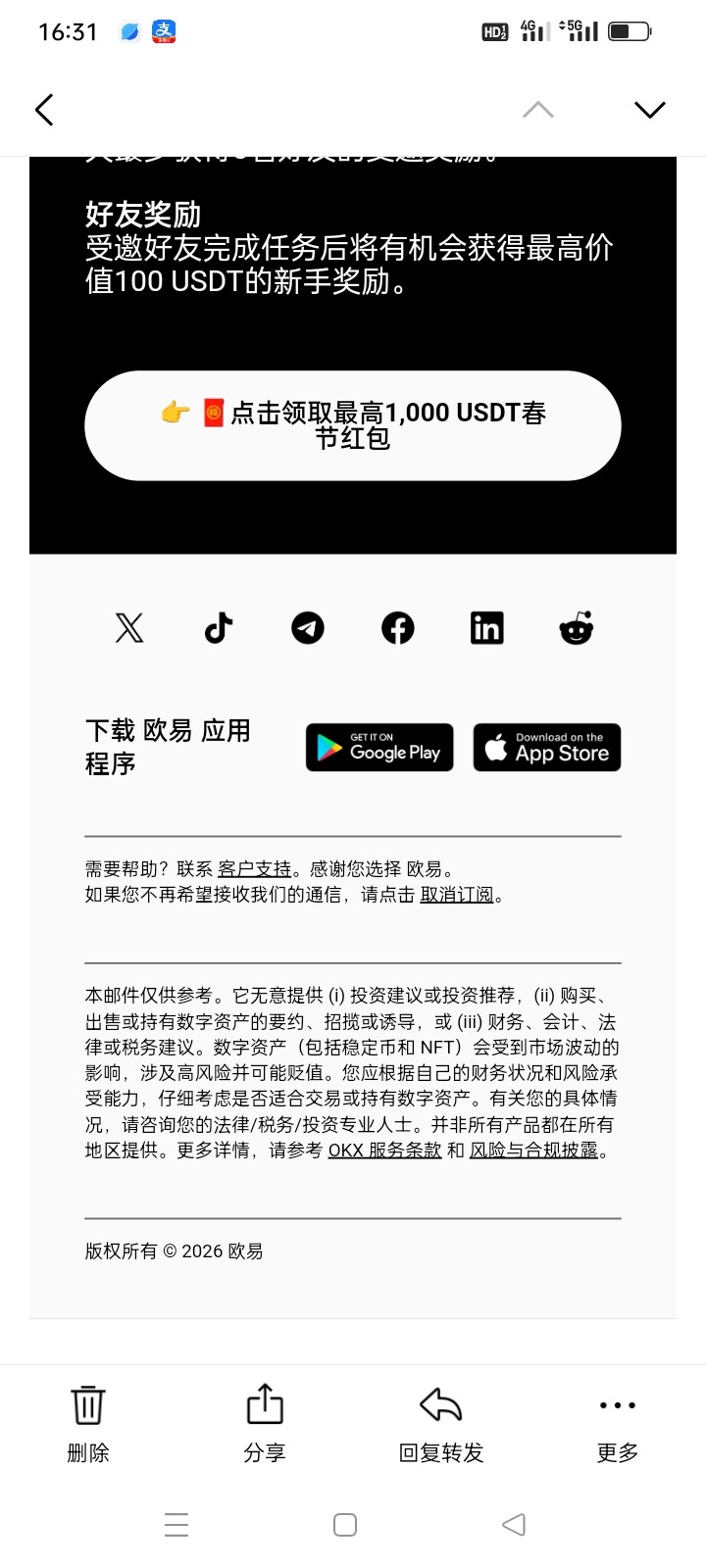Select 回复转发 to reply or forward
The width and height of the screenshot is (706, 1568).
[441, 1424]
